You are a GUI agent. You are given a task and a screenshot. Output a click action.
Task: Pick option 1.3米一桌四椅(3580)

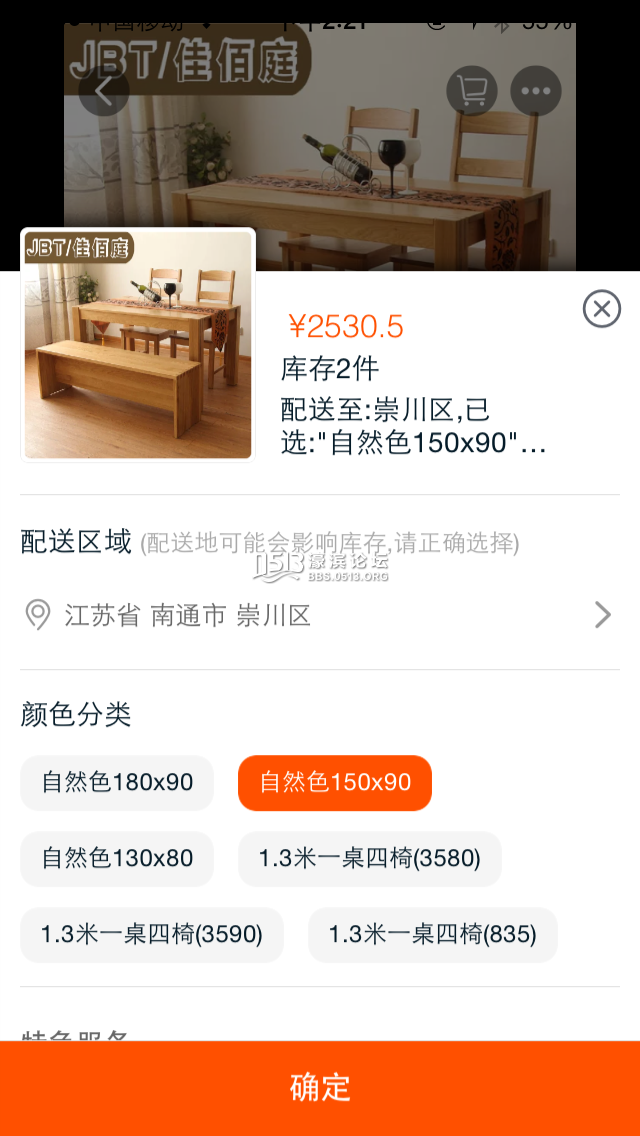tap(369, 859)
